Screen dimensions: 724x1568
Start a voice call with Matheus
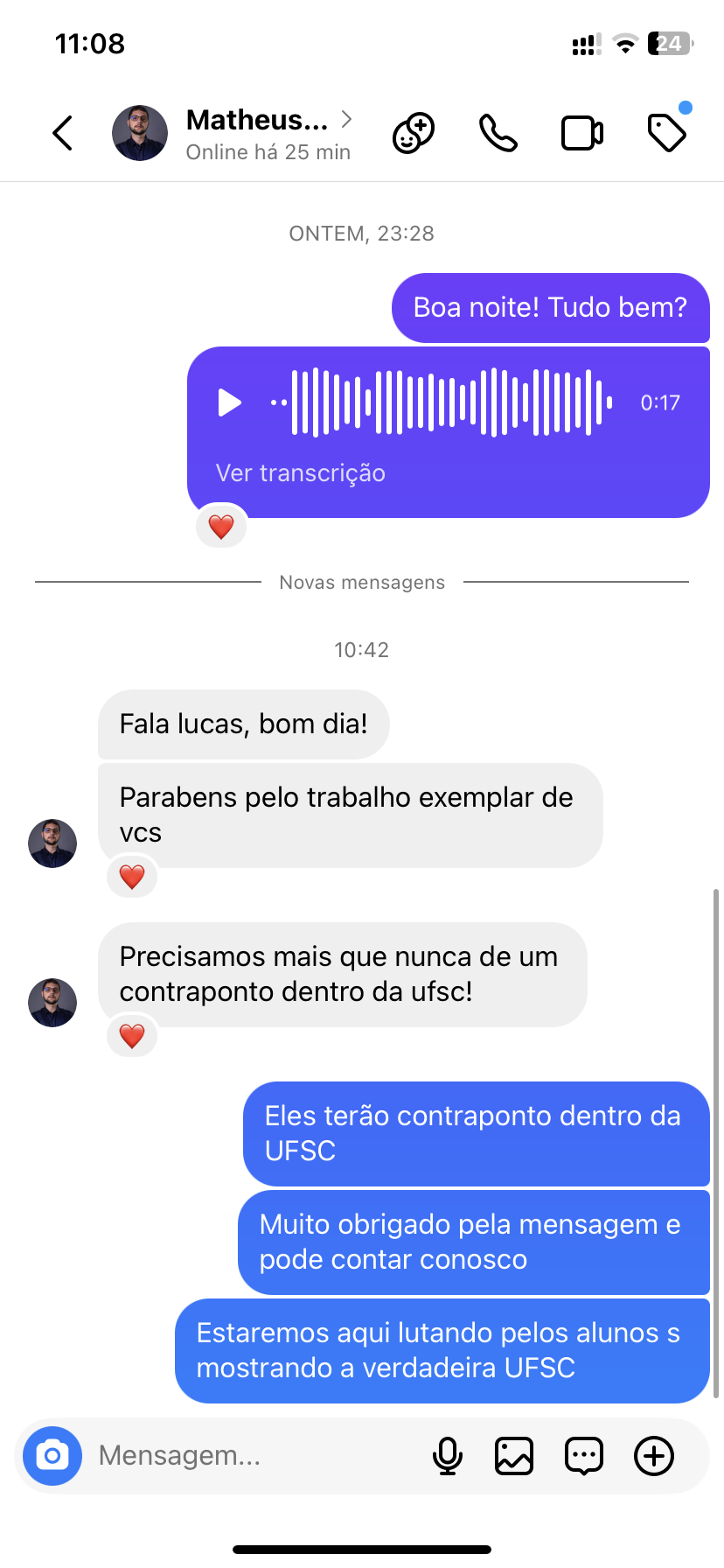point(498,133)
